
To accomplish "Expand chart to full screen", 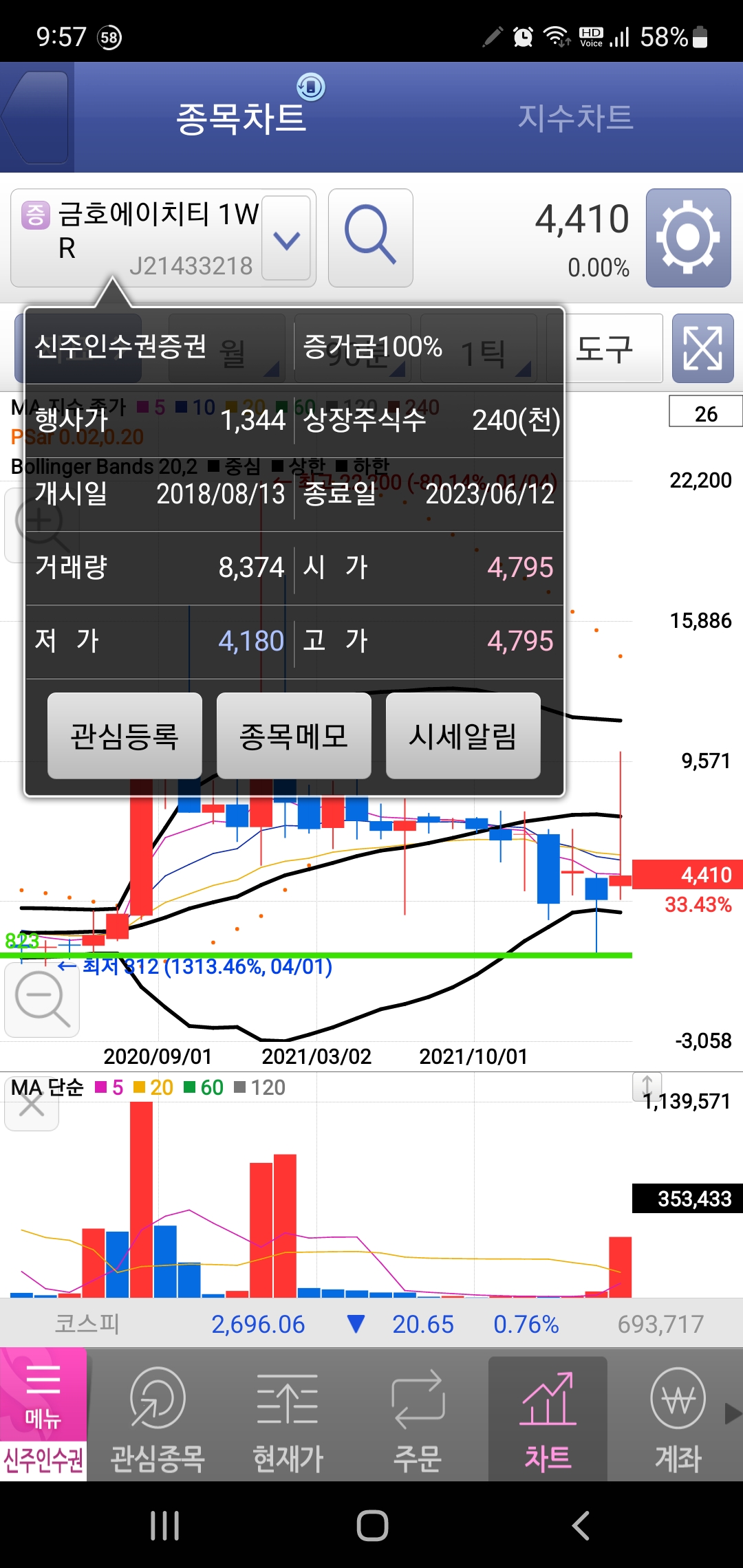I will pos(702,348).
